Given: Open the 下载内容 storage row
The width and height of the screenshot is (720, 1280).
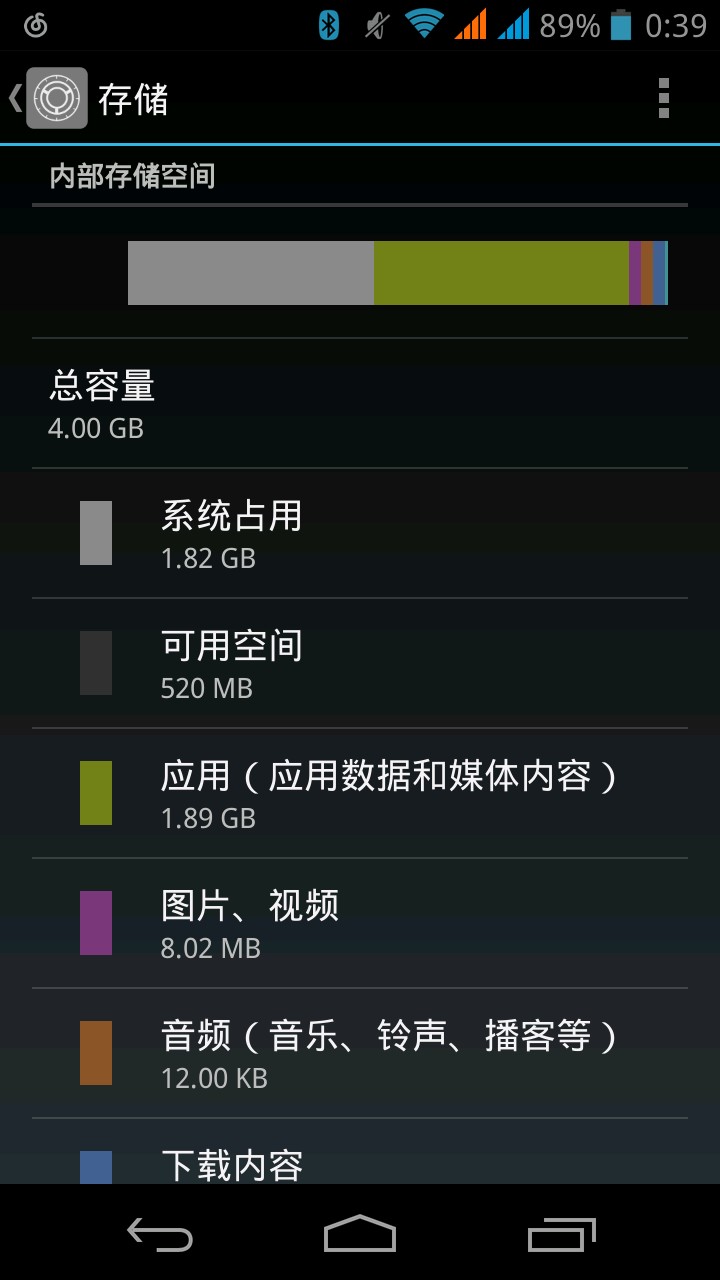Looking at the screenshot, I should (360, 1160).
